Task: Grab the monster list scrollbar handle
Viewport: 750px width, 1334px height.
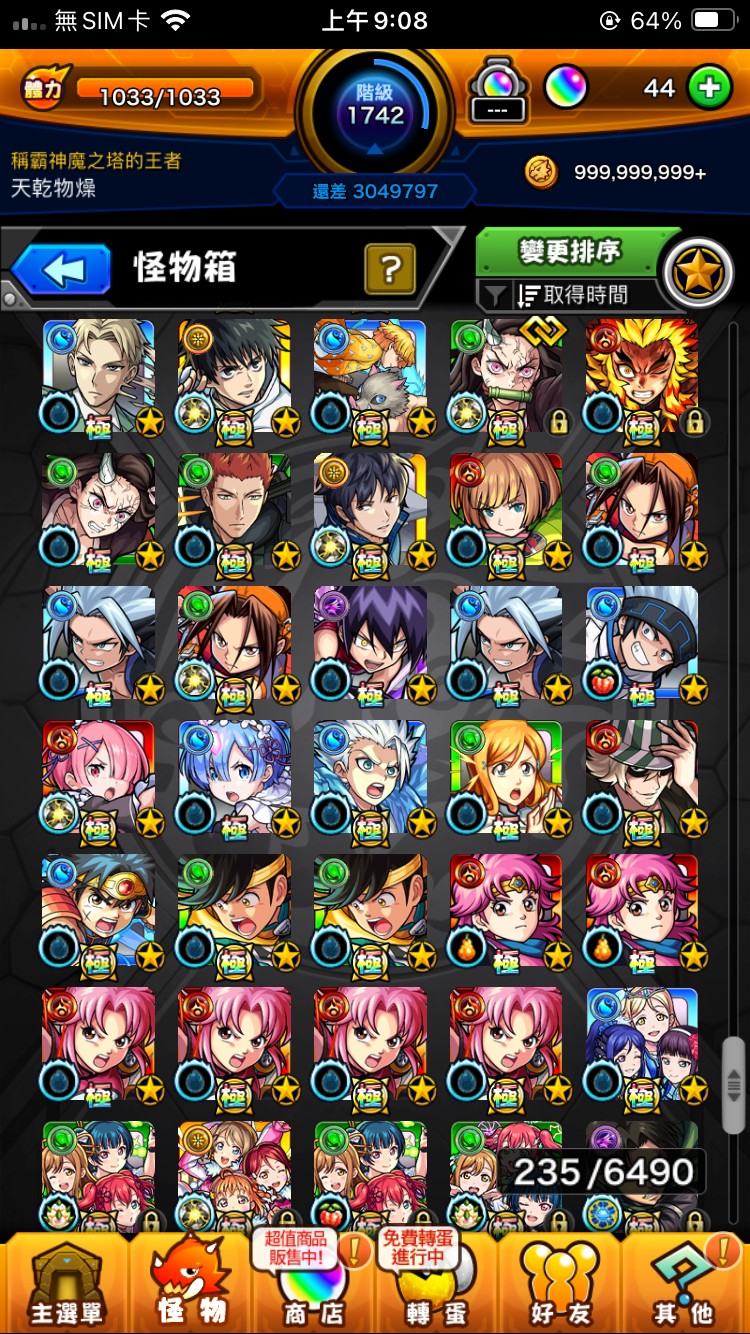Action: [x=733, y=1069]
